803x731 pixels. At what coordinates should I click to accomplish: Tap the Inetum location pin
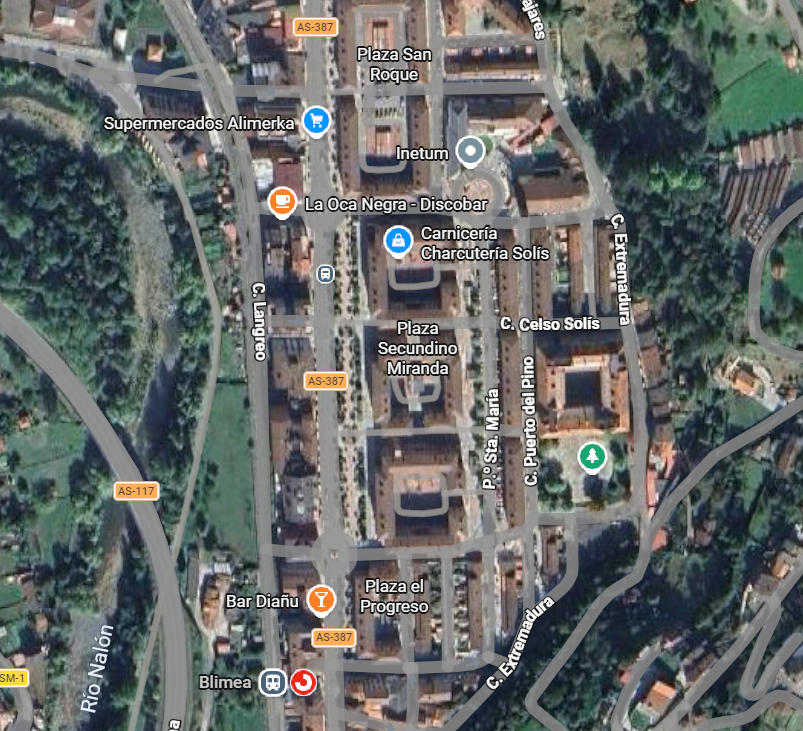[x=470, y=152]
